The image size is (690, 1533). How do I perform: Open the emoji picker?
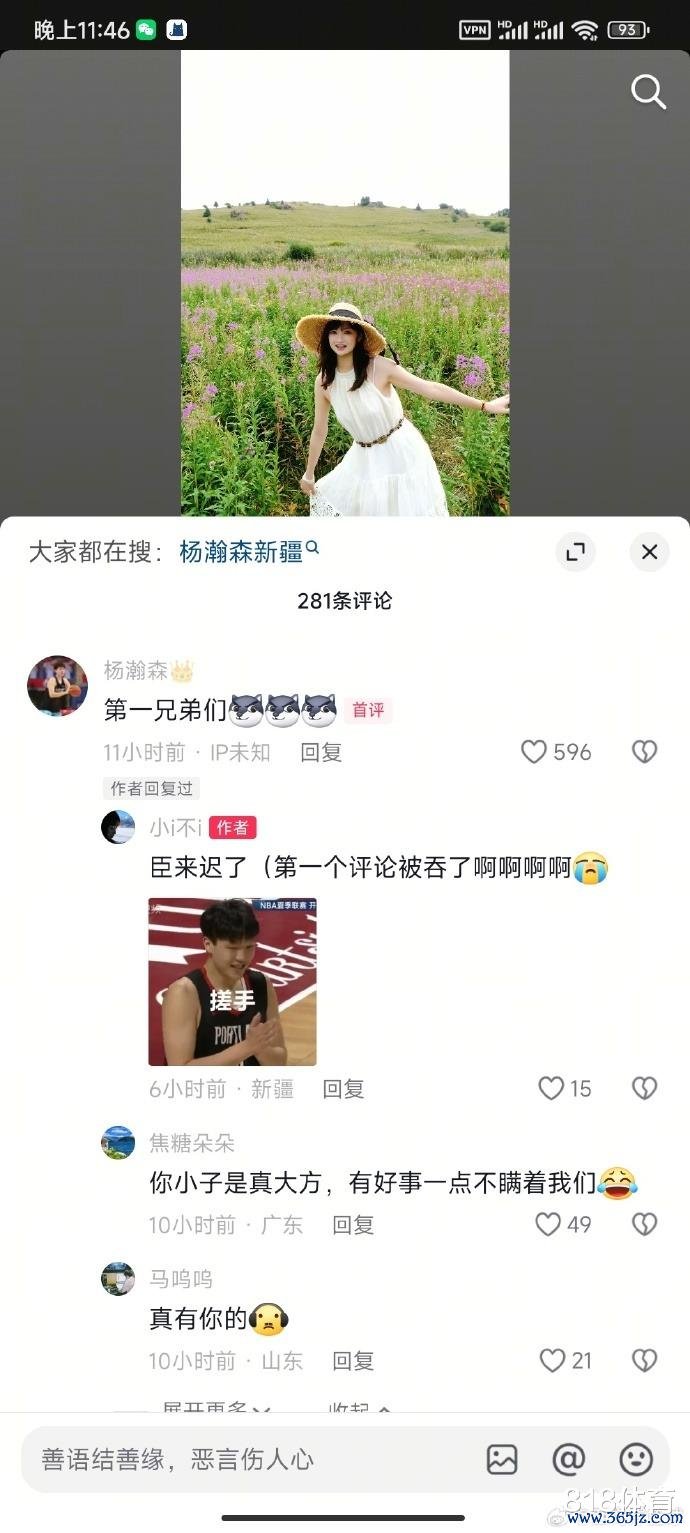pyautogui.click(x=636, y=1460)
